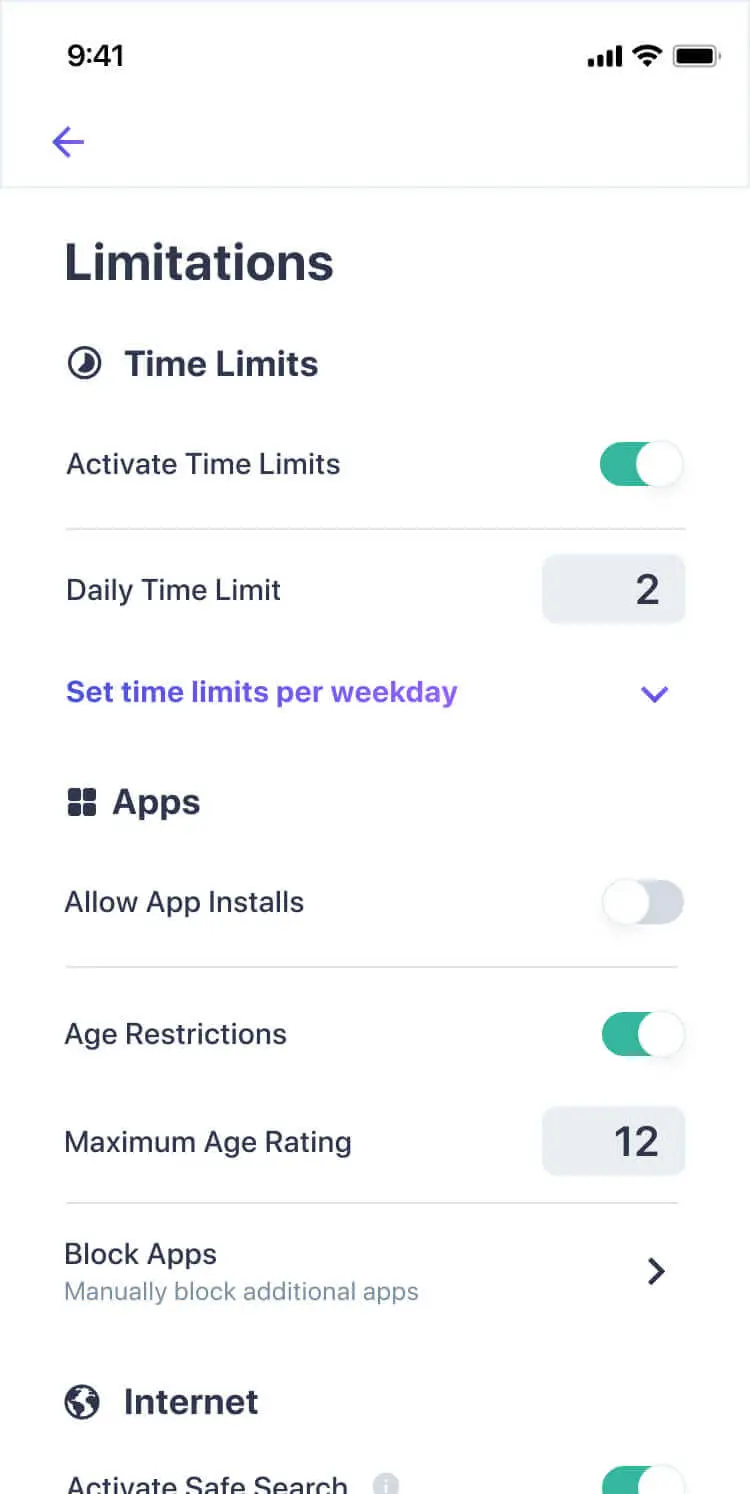The image size is (750, 1494).
Task: Change the Maximum Age Rating field
Action: click(x=613, y=1142)
